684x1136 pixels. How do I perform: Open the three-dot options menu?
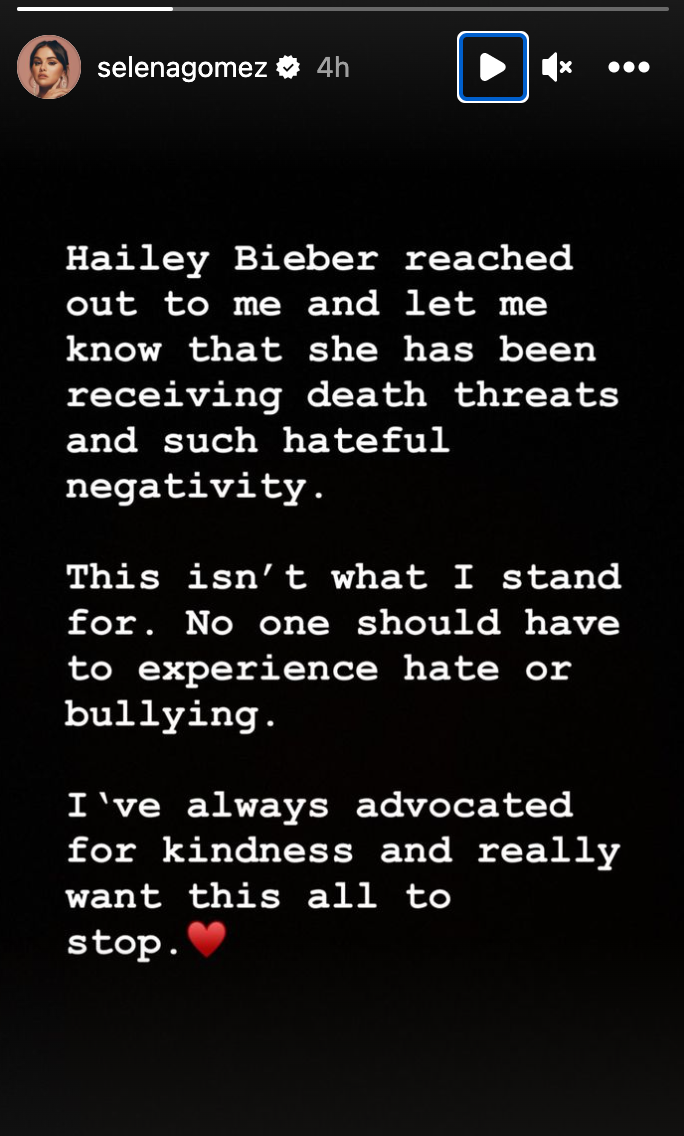coord(629,67)
